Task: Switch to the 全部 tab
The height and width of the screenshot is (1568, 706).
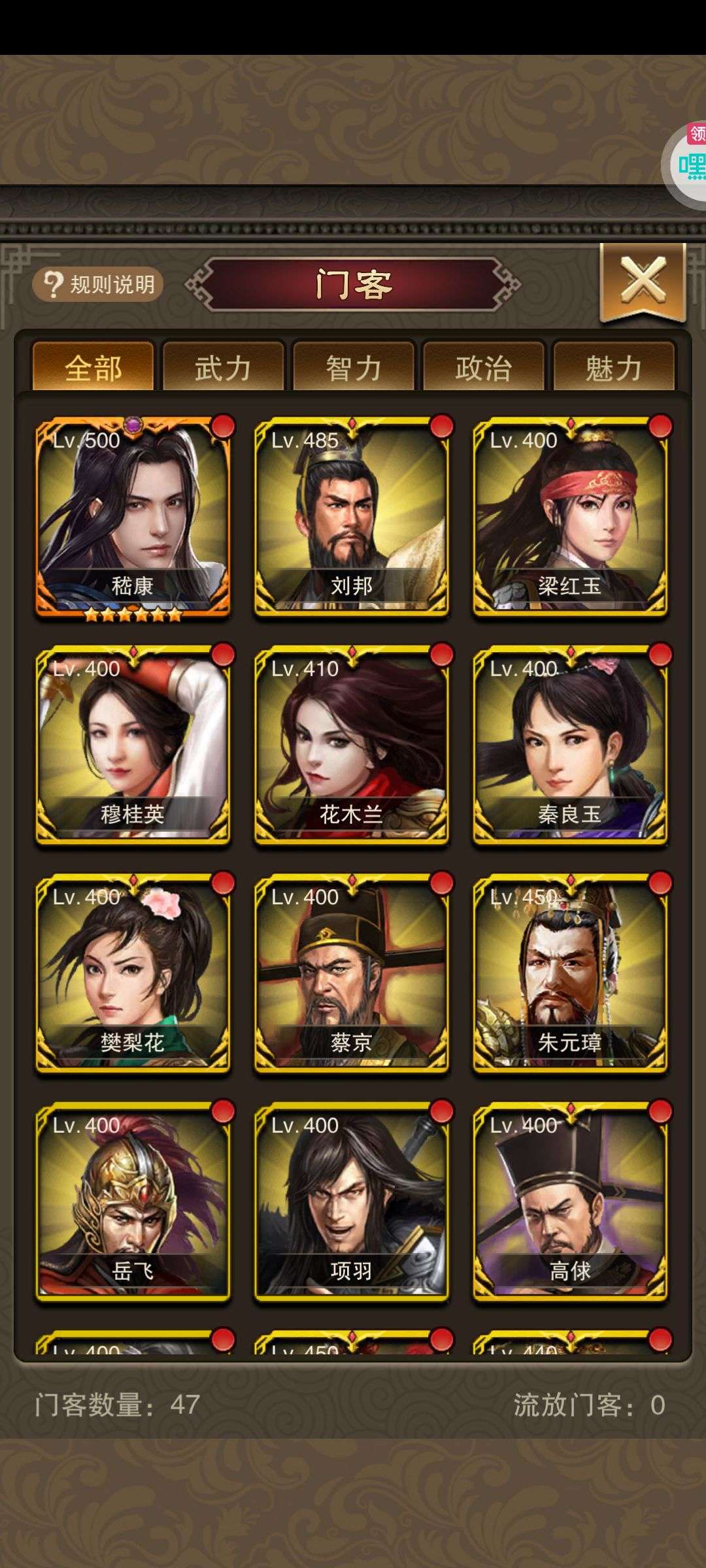Action: coord(93,368)
